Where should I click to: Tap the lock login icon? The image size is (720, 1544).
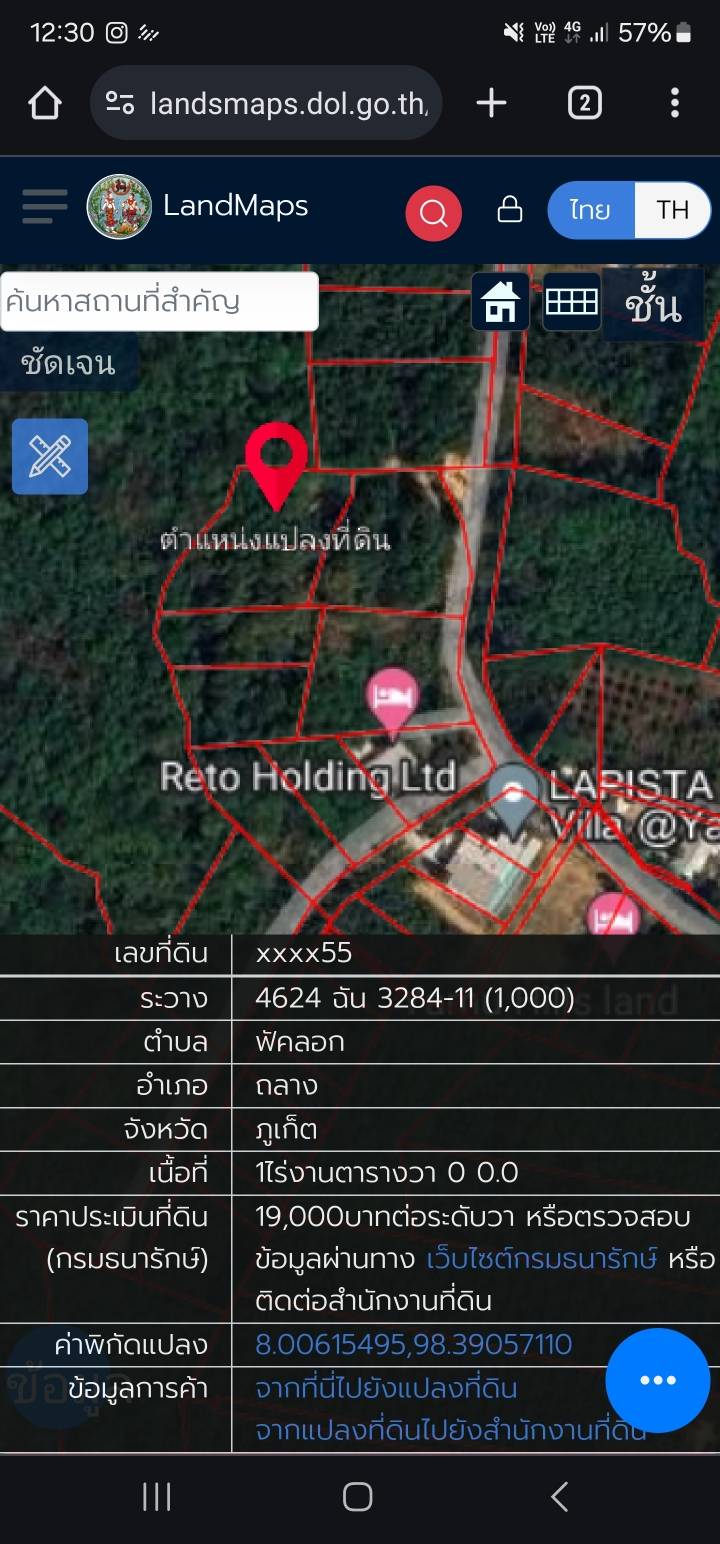point(510,209)
